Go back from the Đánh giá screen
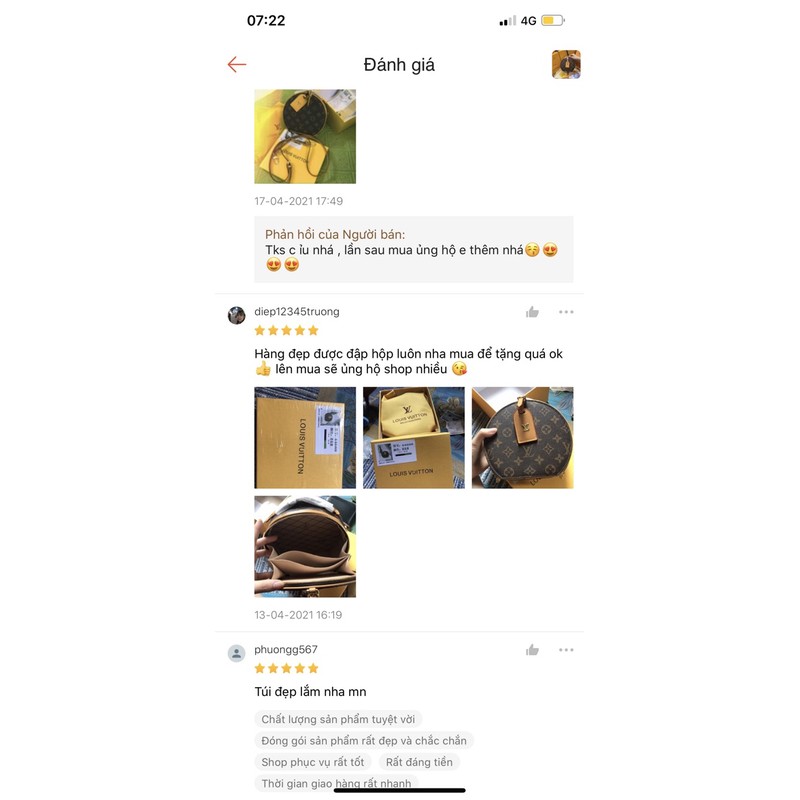800x800 pixels. click(237, 65)
